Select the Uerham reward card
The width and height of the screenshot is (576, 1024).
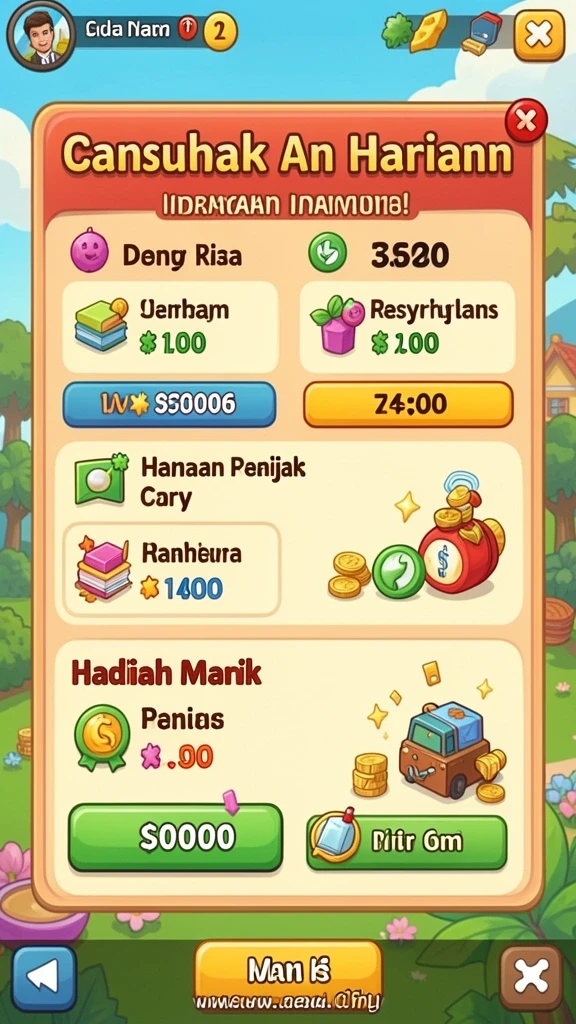(170, 327)
